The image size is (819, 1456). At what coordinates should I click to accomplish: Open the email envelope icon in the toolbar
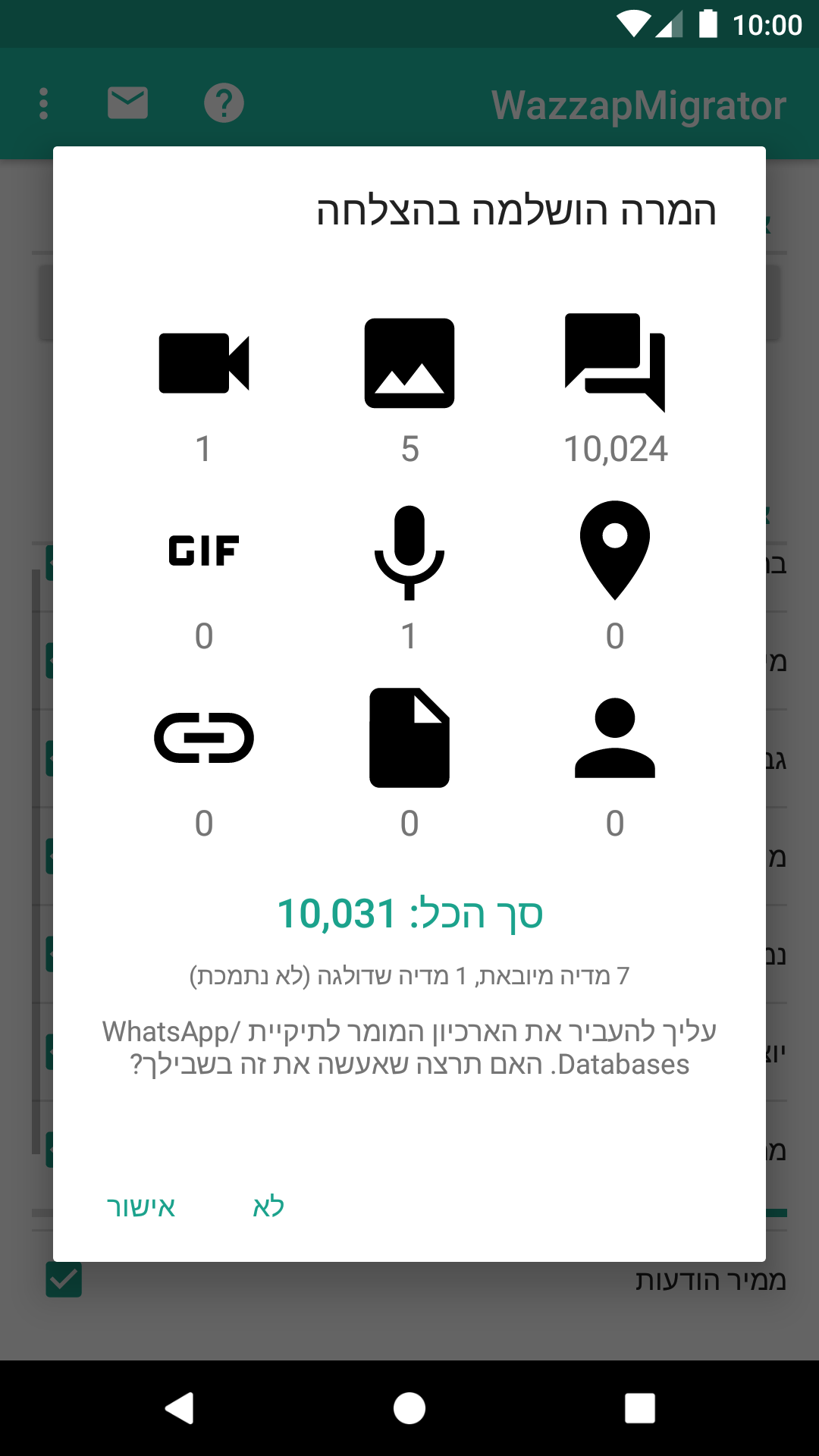pyautogui.click(x=126, y=103)
